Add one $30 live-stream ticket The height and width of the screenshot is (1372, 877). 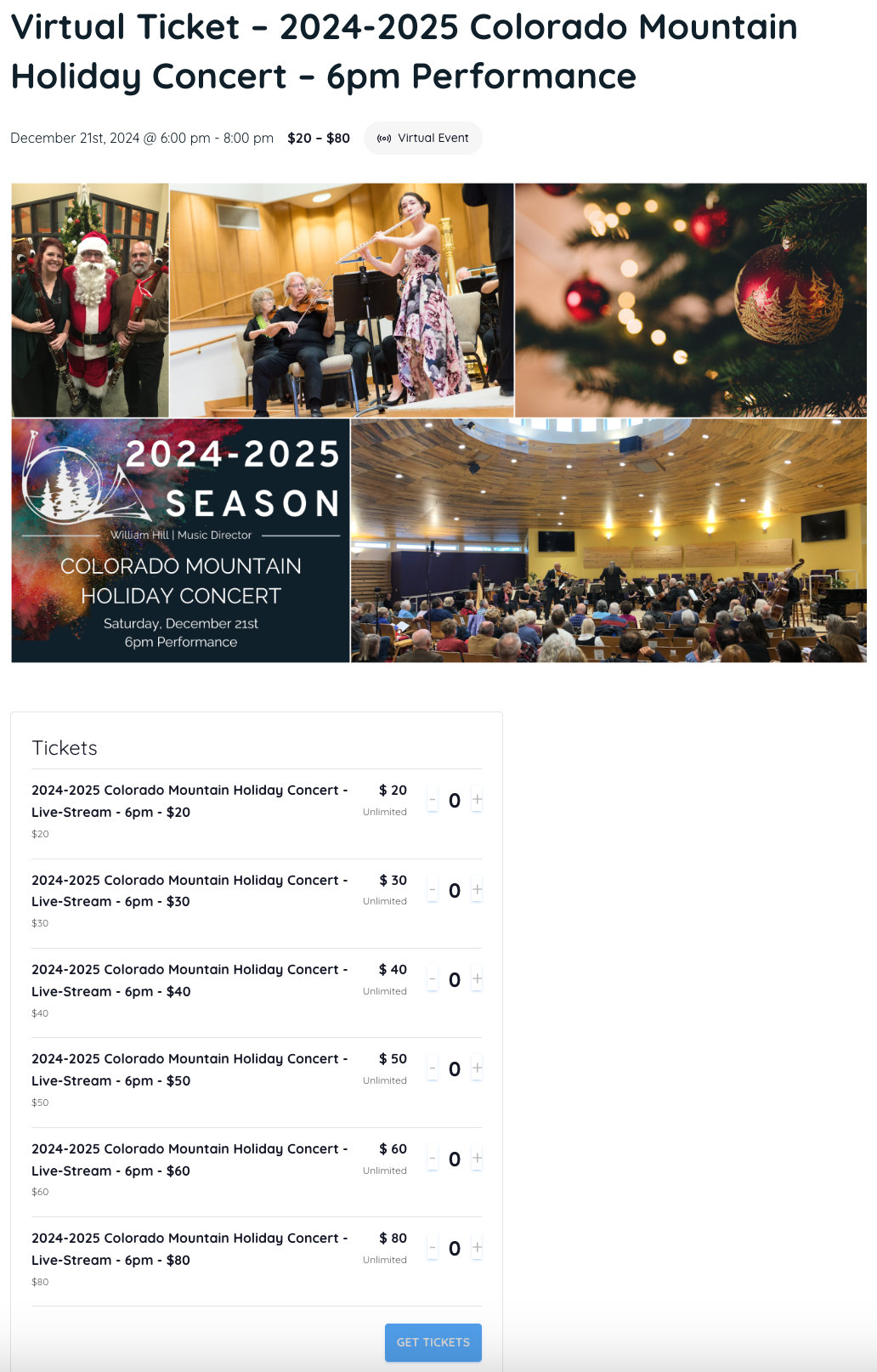pyautogui.click(x=477, y=890)
